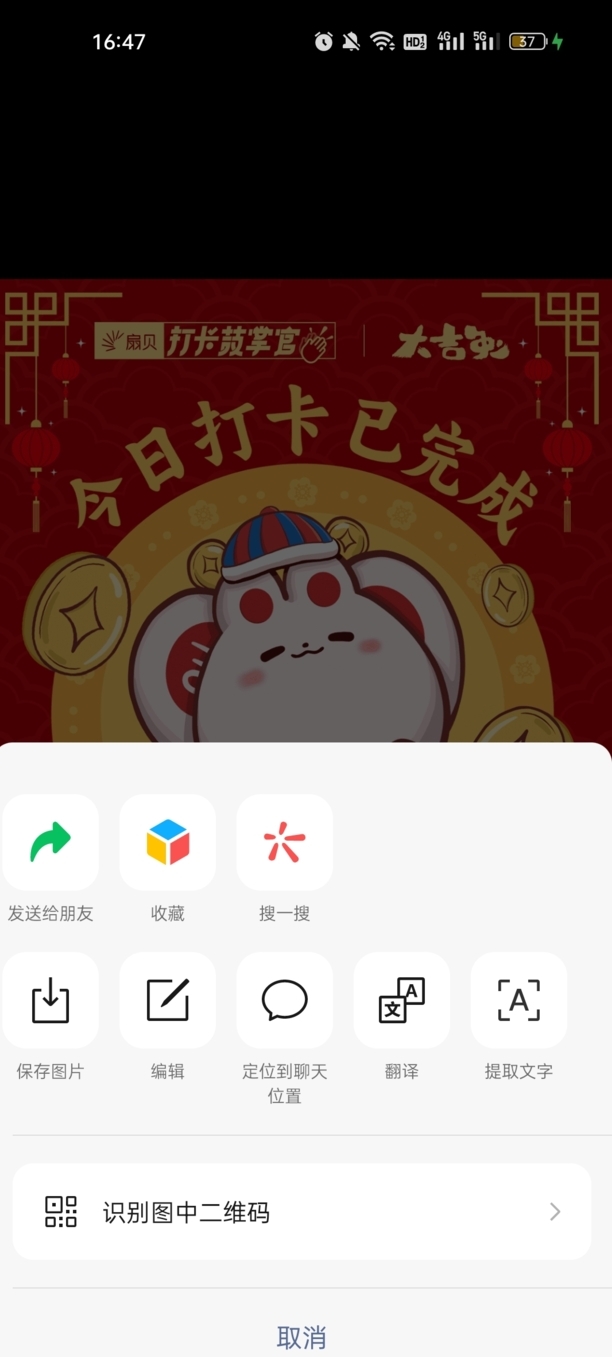This screenshot has width=612, height=1357.
Task: Jump to chat position via 定位到聊天位置
Action: 284,1001
